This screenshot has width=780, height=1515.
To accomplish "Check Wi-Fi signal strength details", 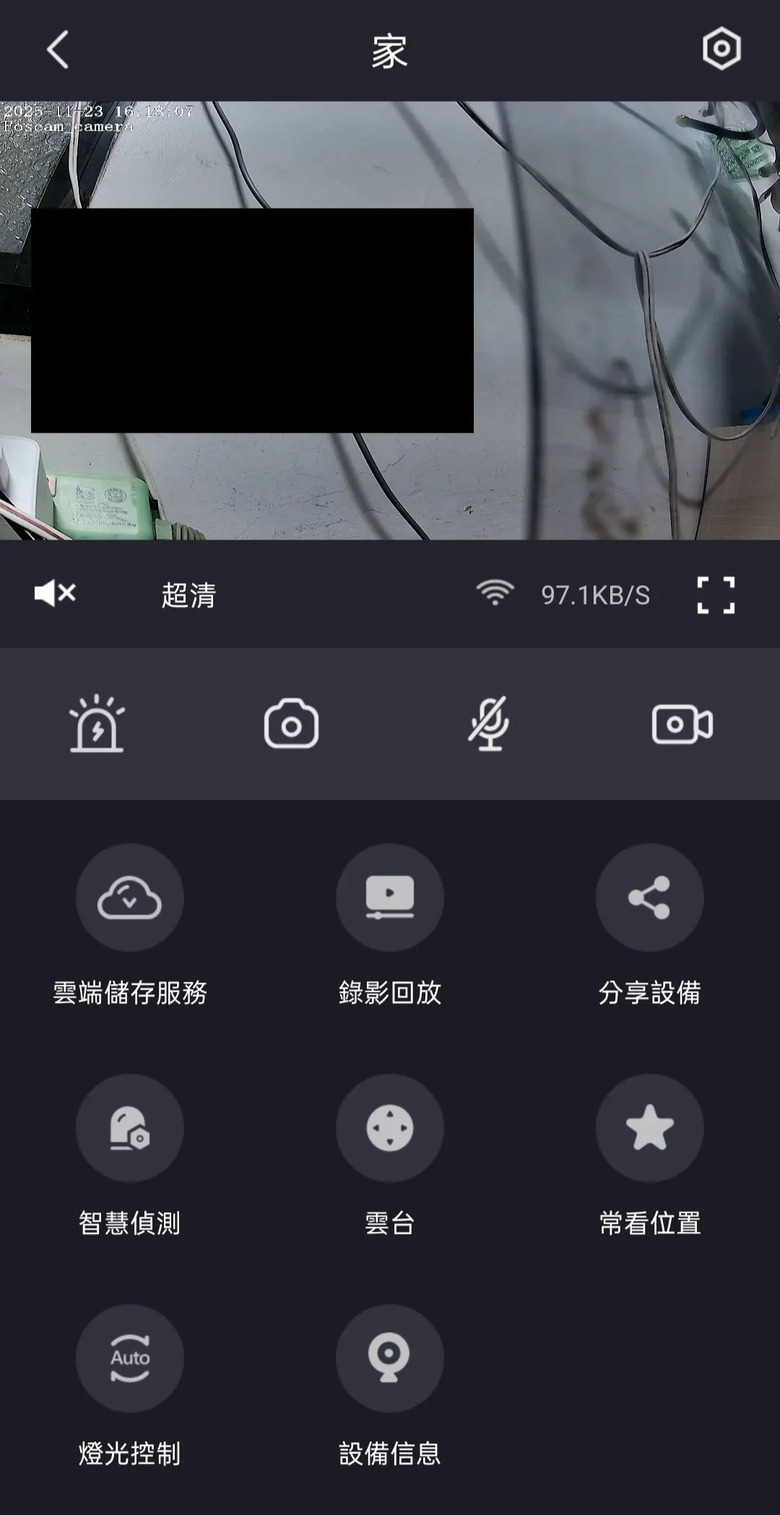I will (x=495, y=592).
